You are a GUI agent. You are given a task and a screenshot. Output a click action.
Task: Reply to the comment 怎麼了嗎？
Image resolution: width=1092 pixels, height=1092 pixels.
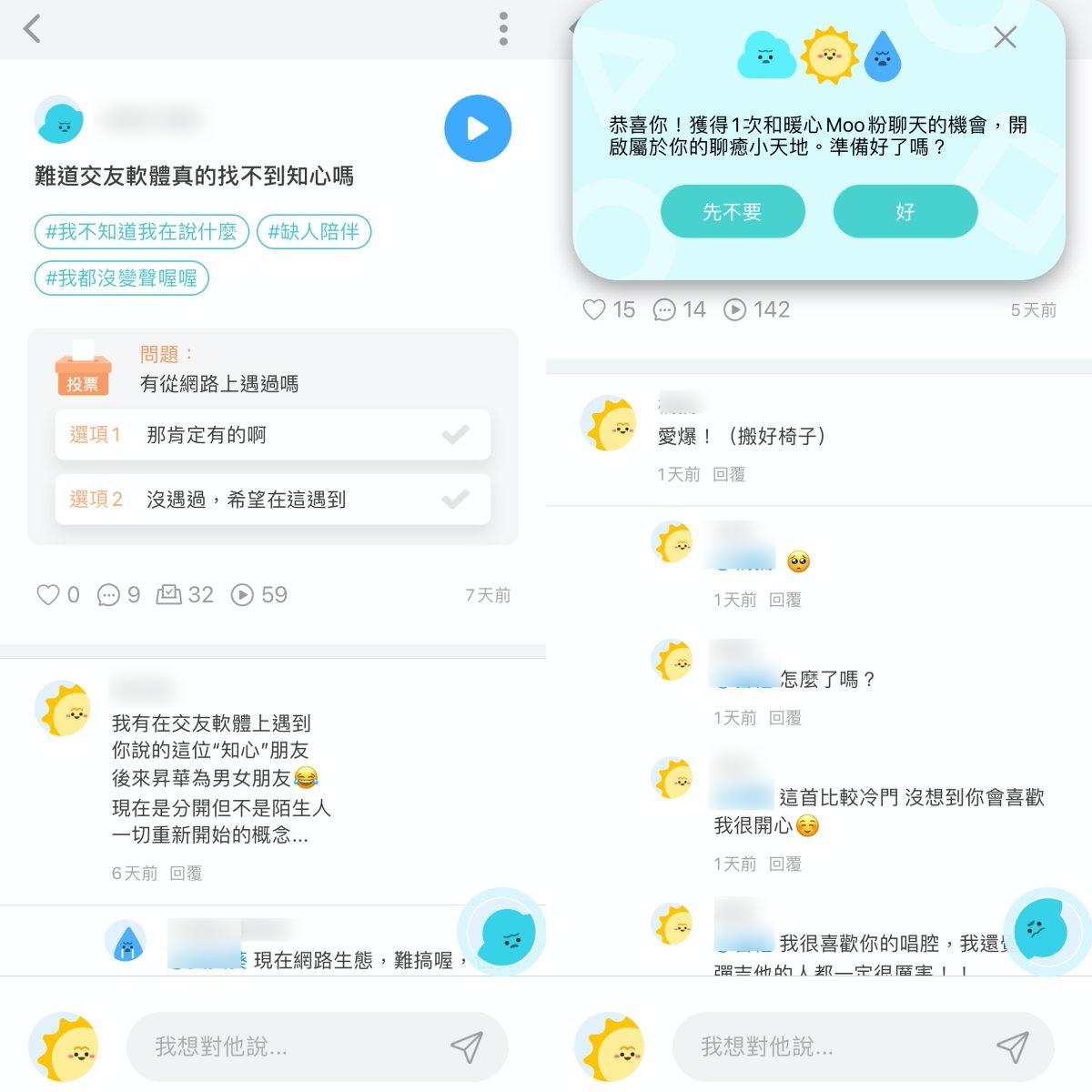click(x=784, y=718)
